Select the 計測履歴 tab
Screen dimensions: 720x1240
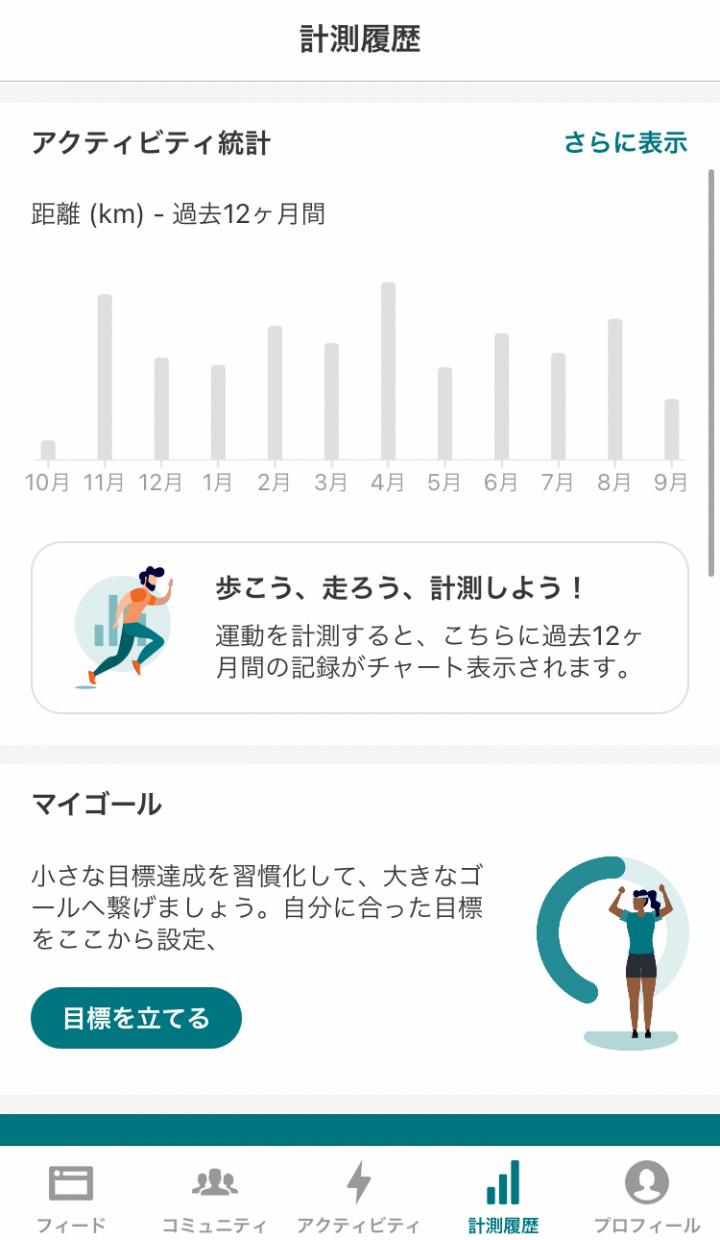503,1196
